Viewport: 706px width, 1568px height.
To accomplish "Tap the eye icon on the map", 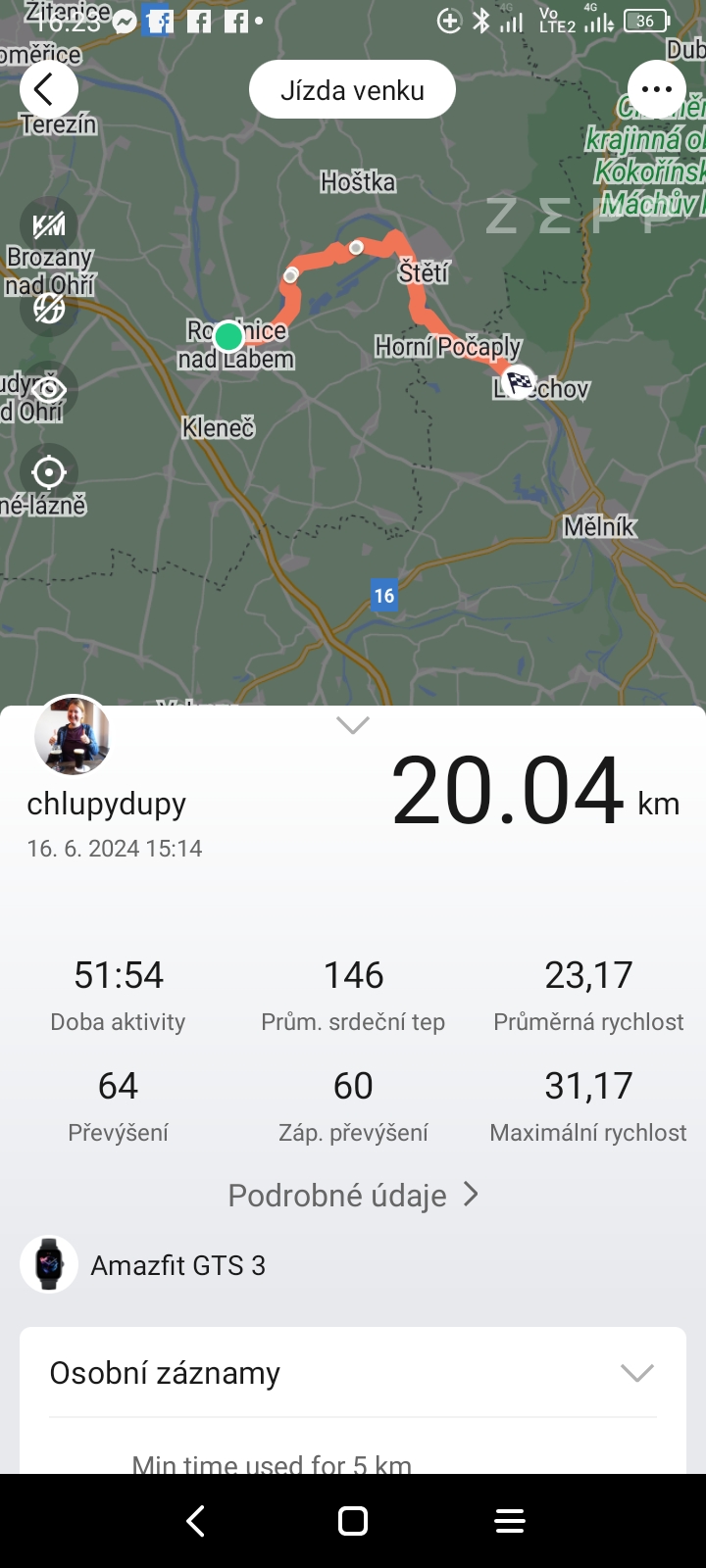I will tap(48, 390).
